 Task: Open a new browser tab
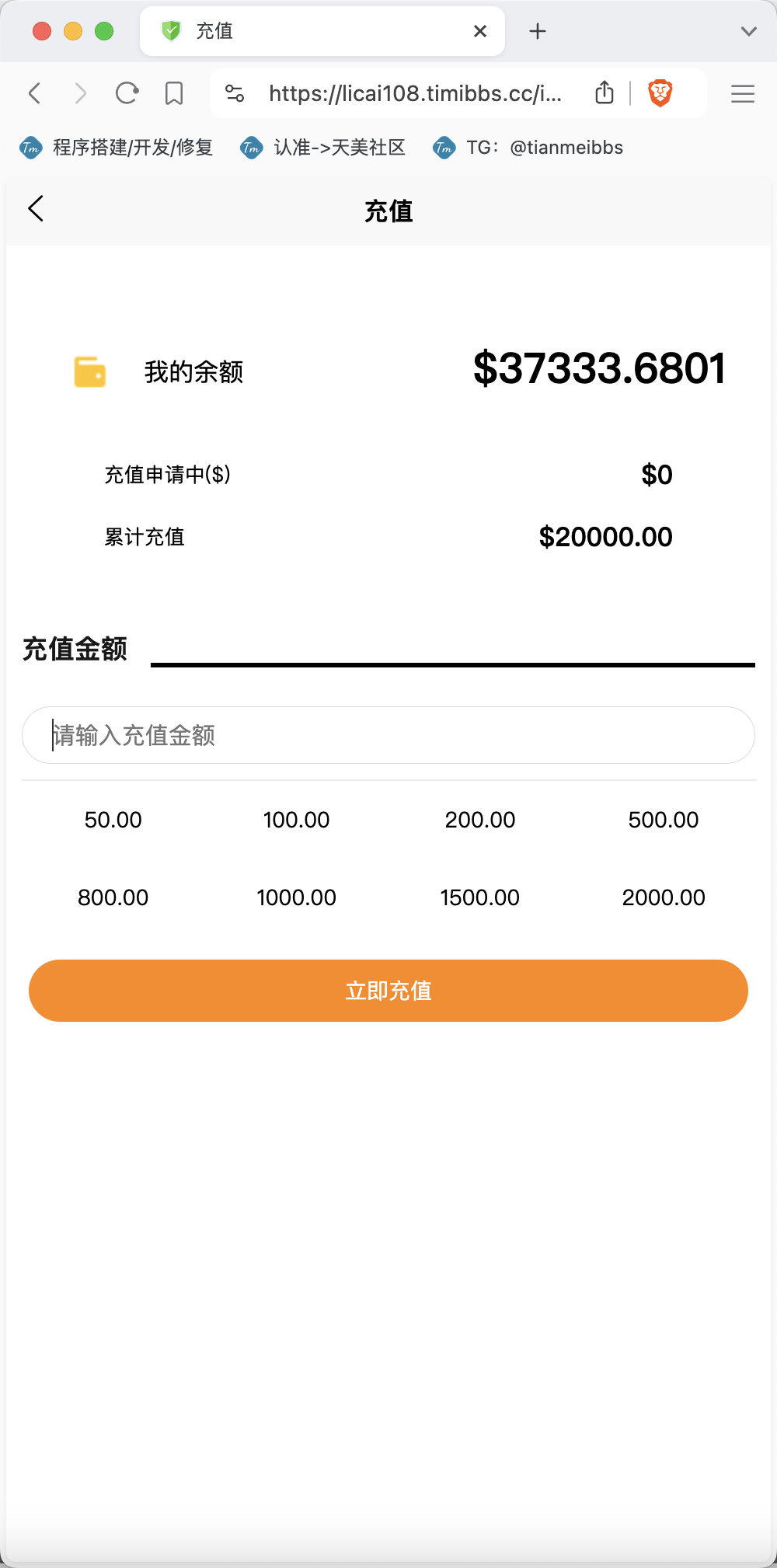[x=538, y=31]
